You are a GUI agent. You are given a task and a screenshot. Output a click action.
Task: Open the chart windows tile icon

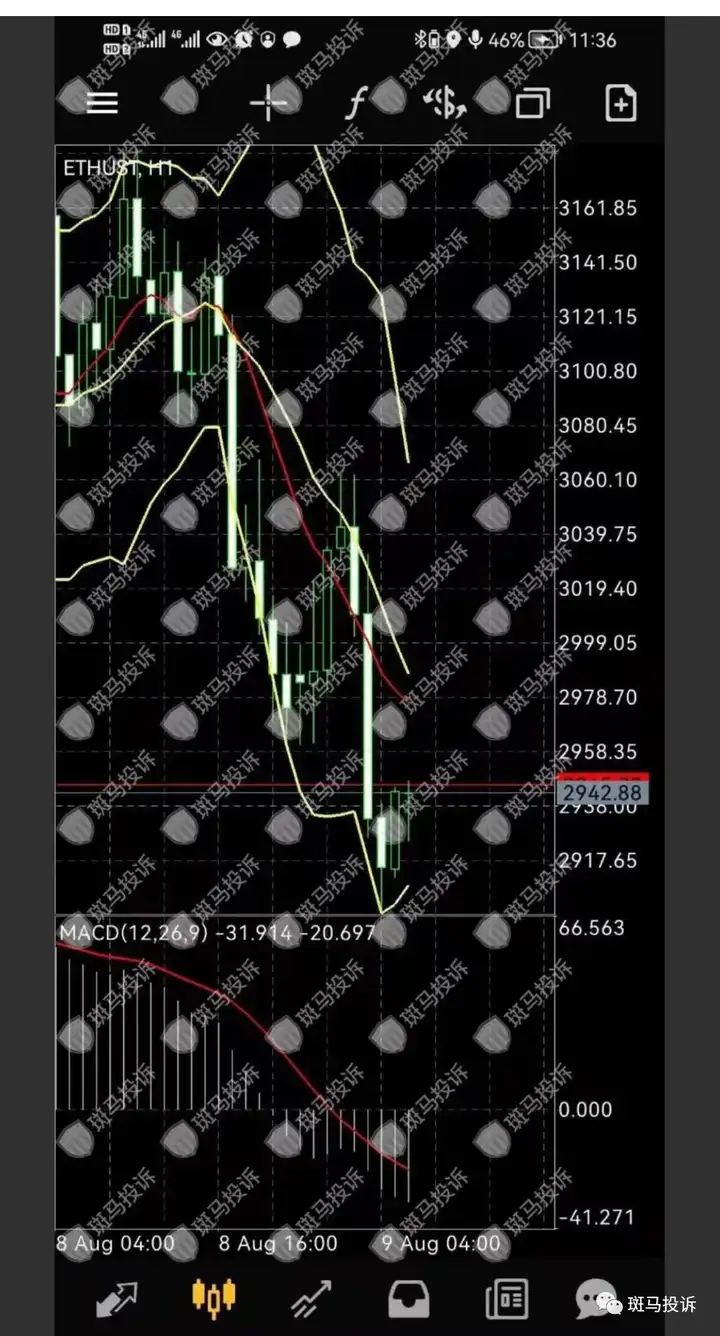tap(532, 103)
